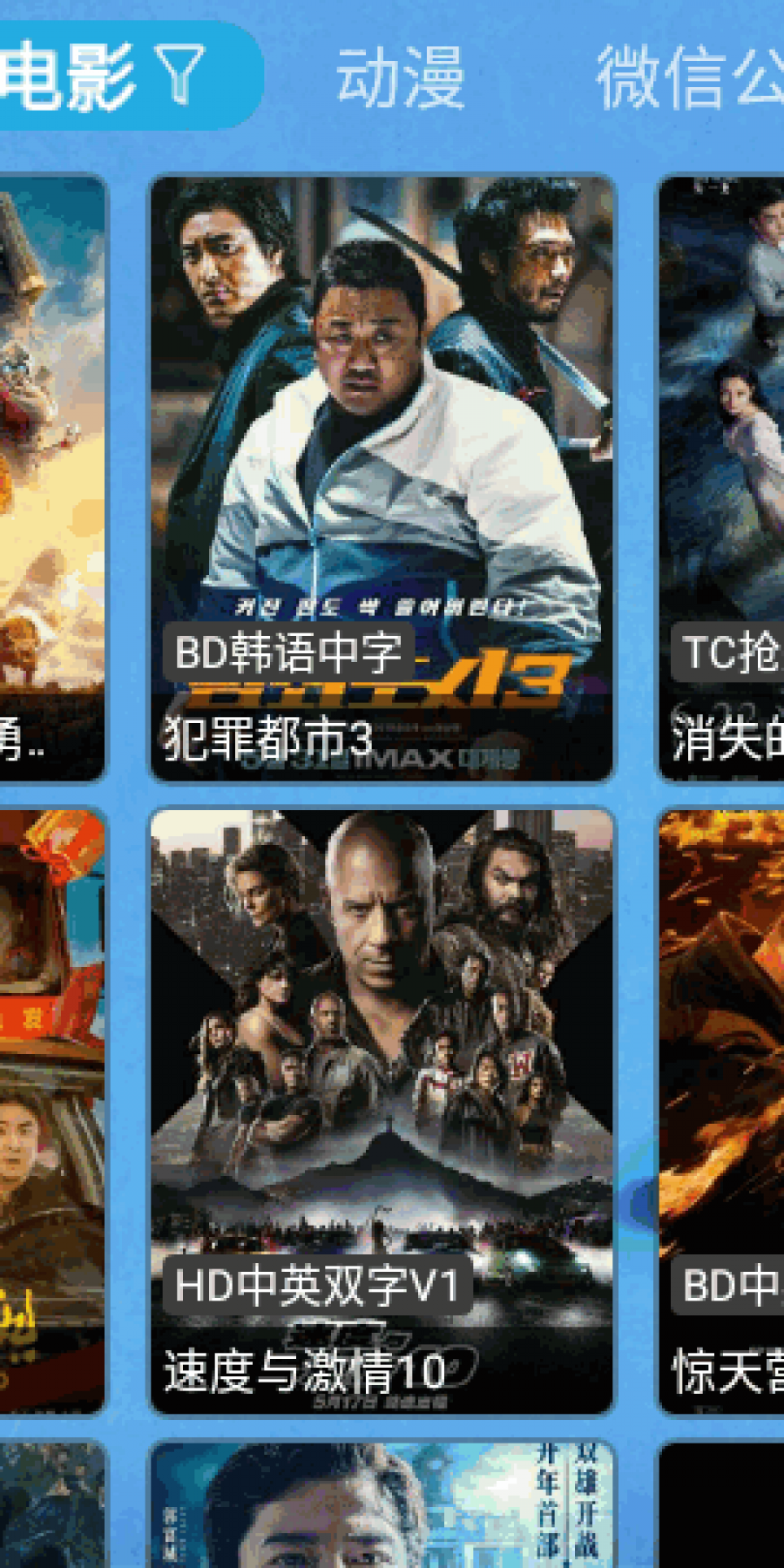The height and width of the screenshot is (1568, 784).
Task: Open the movie 犯罪都市3
Action: (382, 479)
